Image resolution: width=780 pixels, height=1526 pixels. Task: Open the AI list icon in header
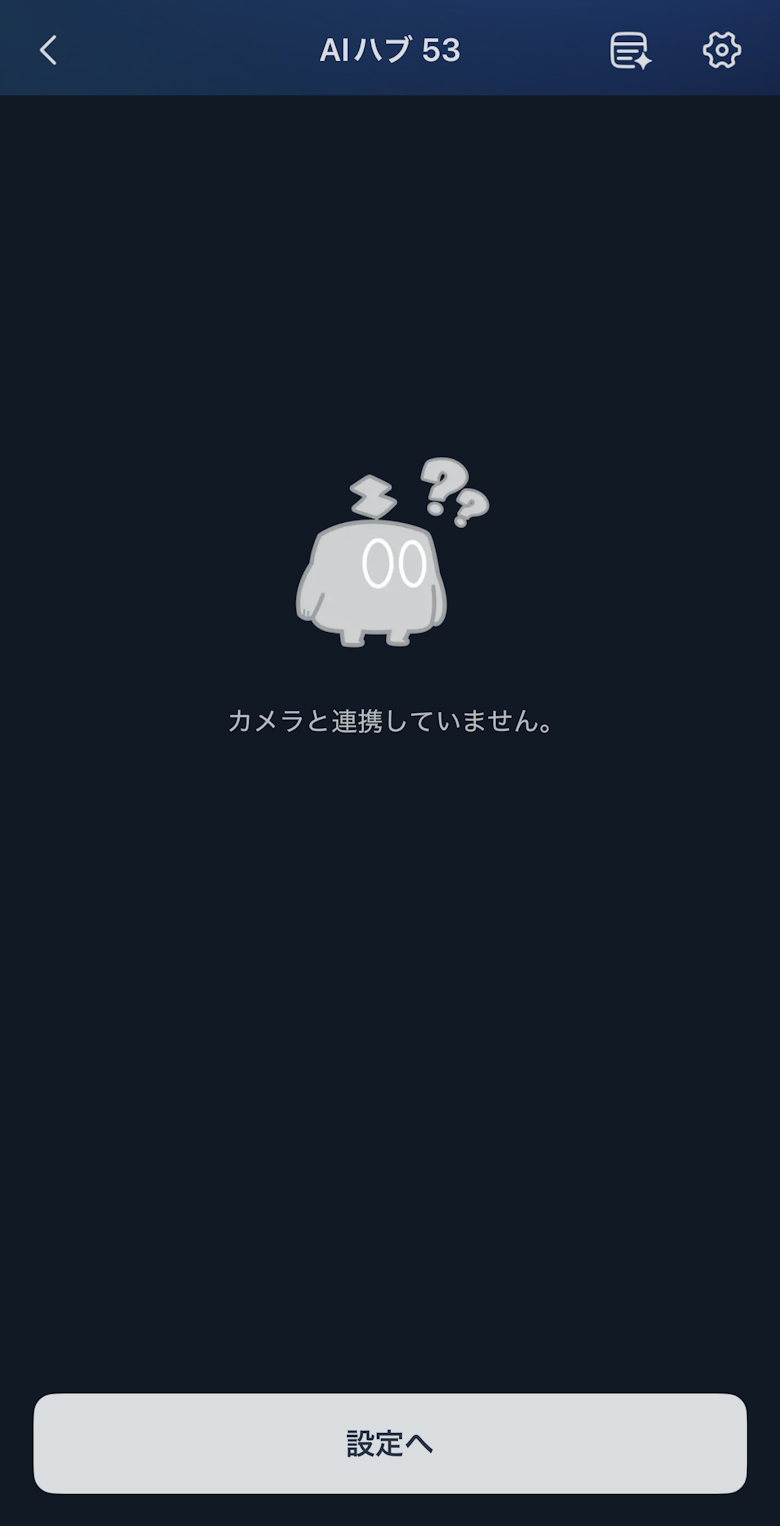coord(630,50)
